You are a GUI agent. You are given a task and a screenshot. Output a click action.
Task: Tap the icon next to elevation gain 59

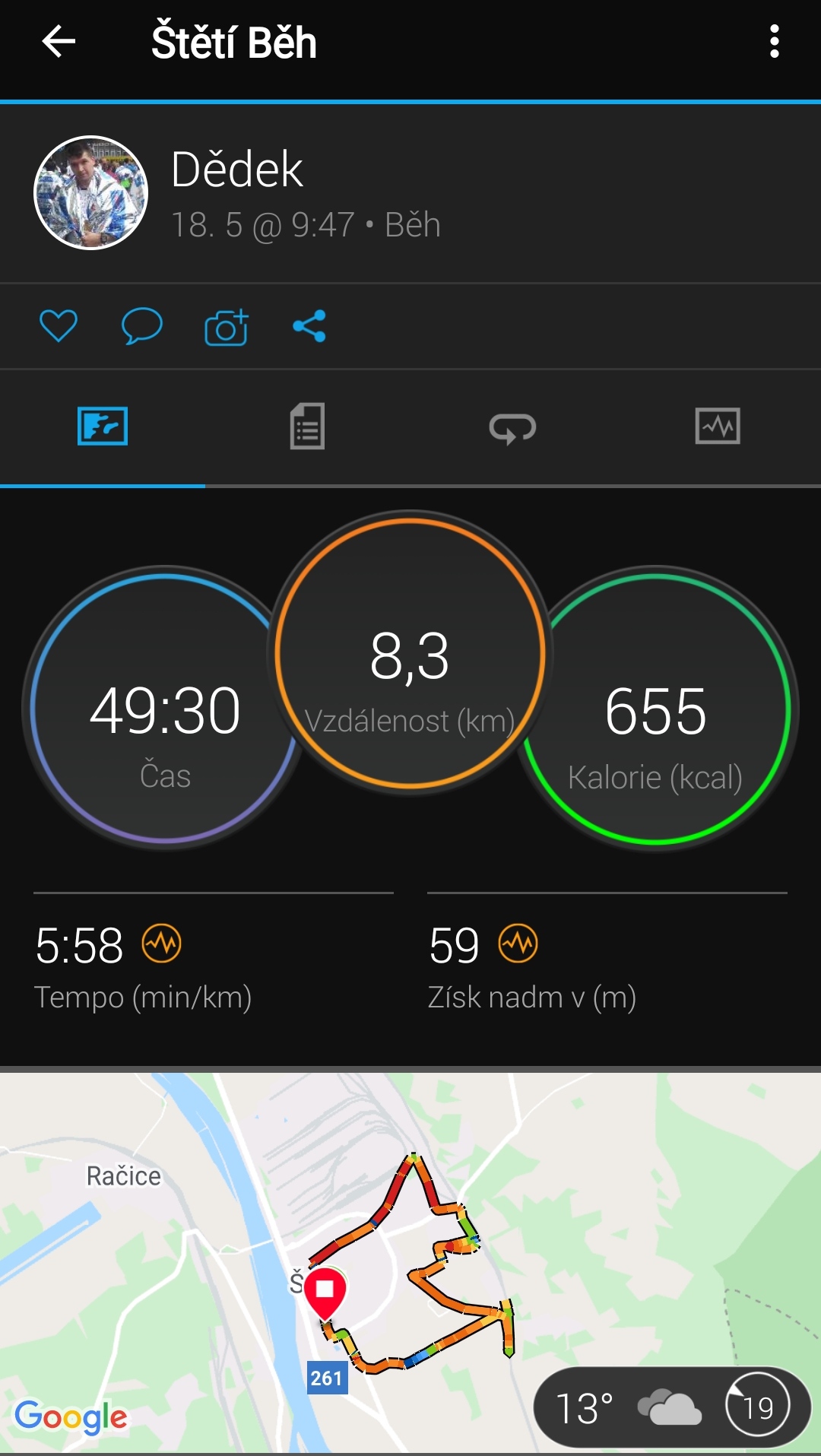tap(518, 944)
